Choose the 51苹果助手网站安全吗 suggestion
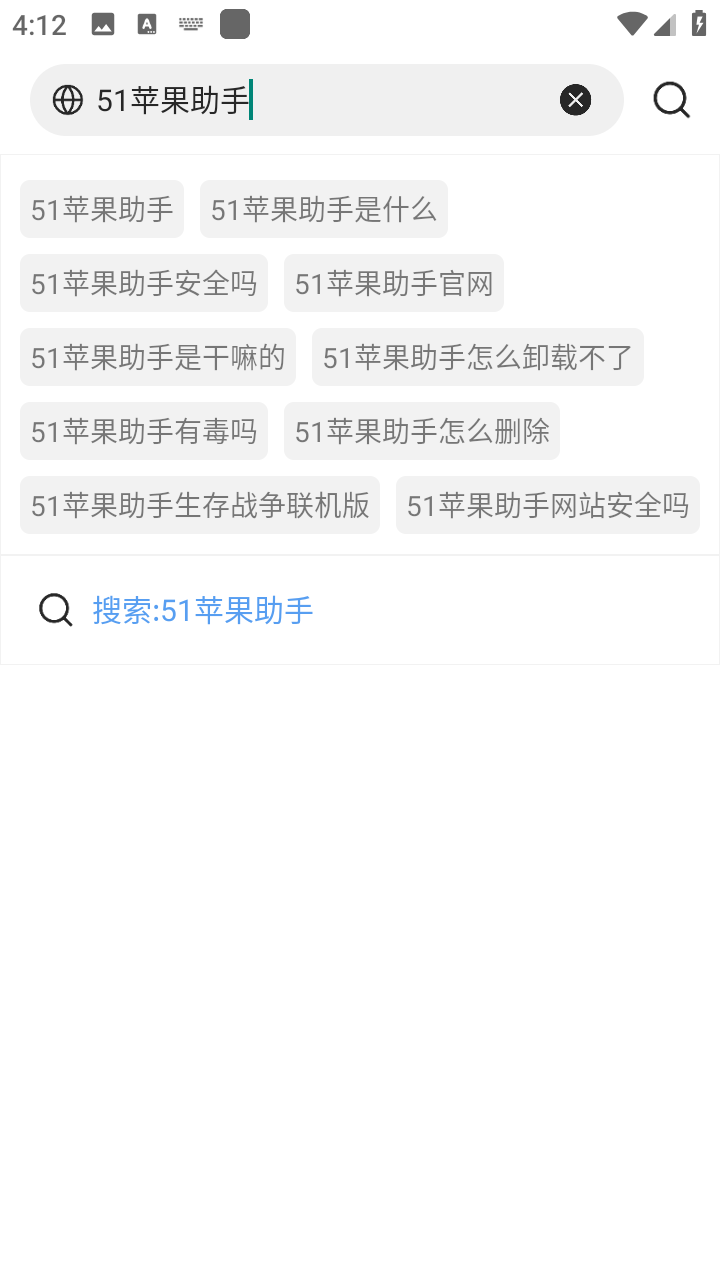This screenshot has width=720, height=1280. click(x=548, y=506)
